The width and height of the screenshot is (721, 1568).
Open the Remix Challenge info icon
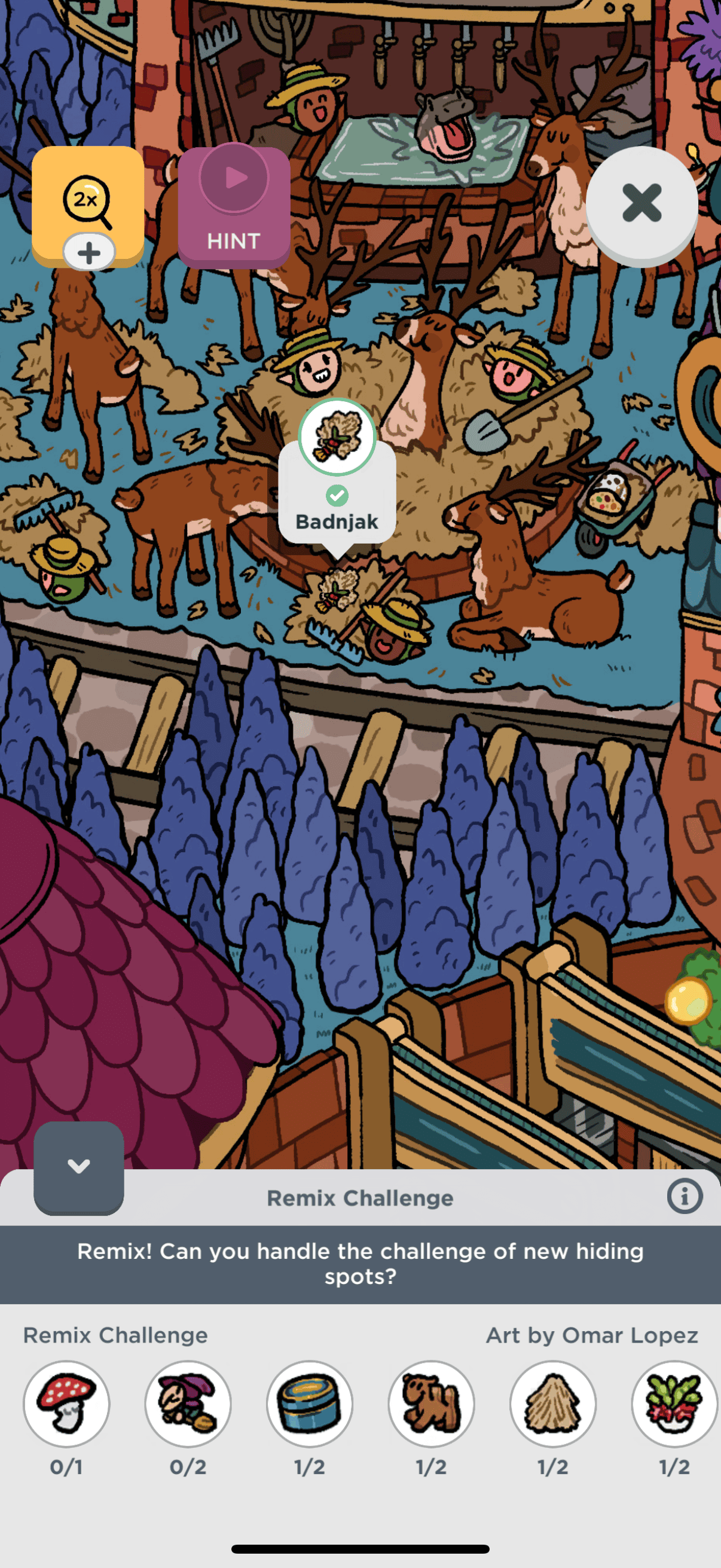click(x=685, y=1197)
